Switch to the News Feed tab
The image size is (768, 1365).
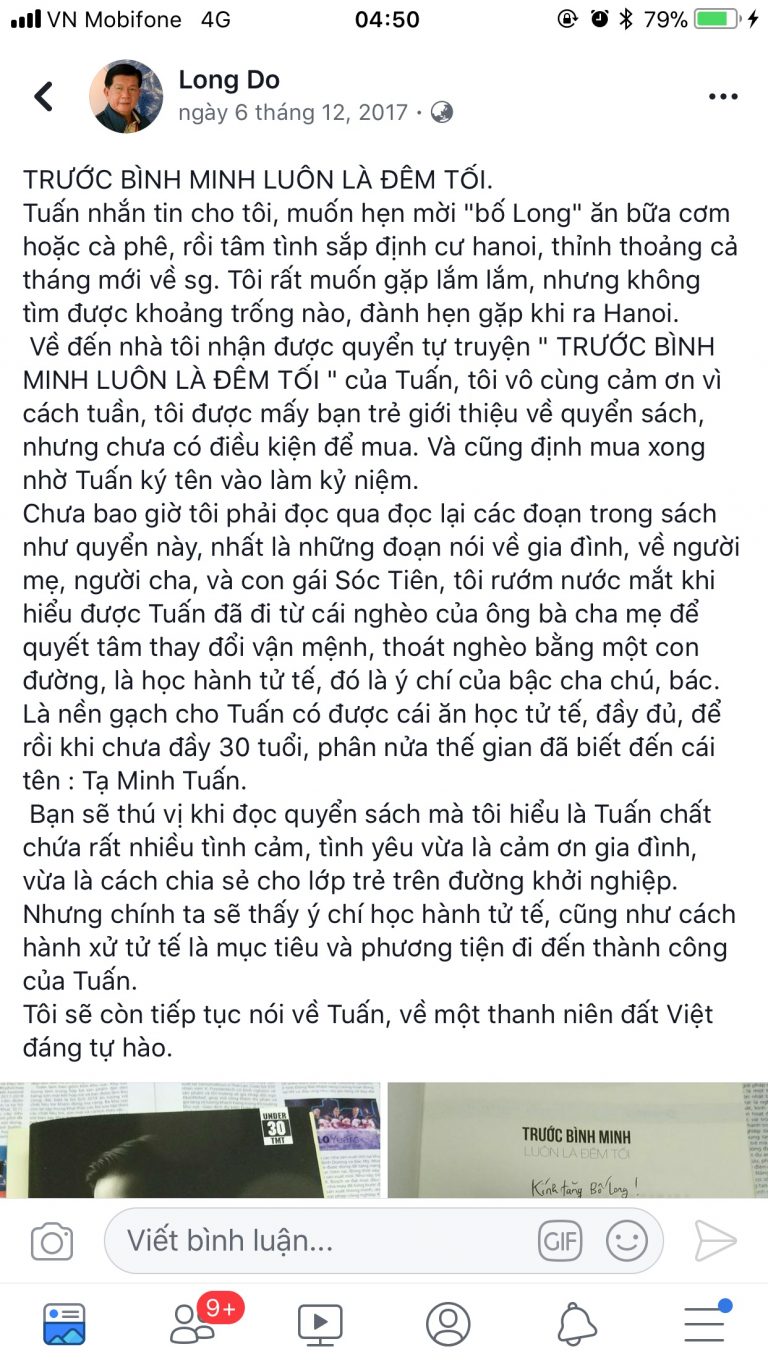[64, 1324]
